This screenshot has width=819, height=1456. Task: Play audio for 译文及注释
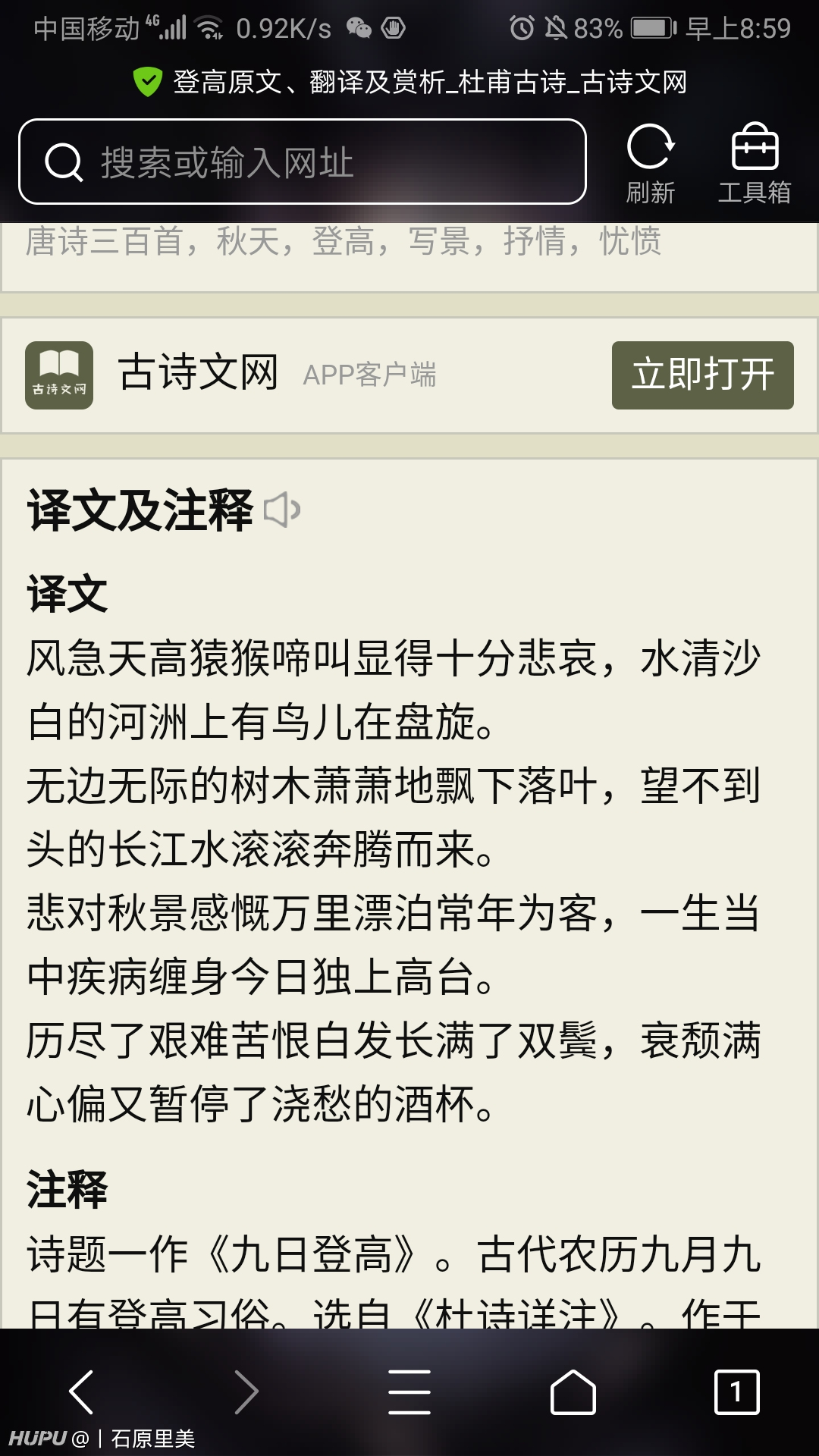point(282,510)
